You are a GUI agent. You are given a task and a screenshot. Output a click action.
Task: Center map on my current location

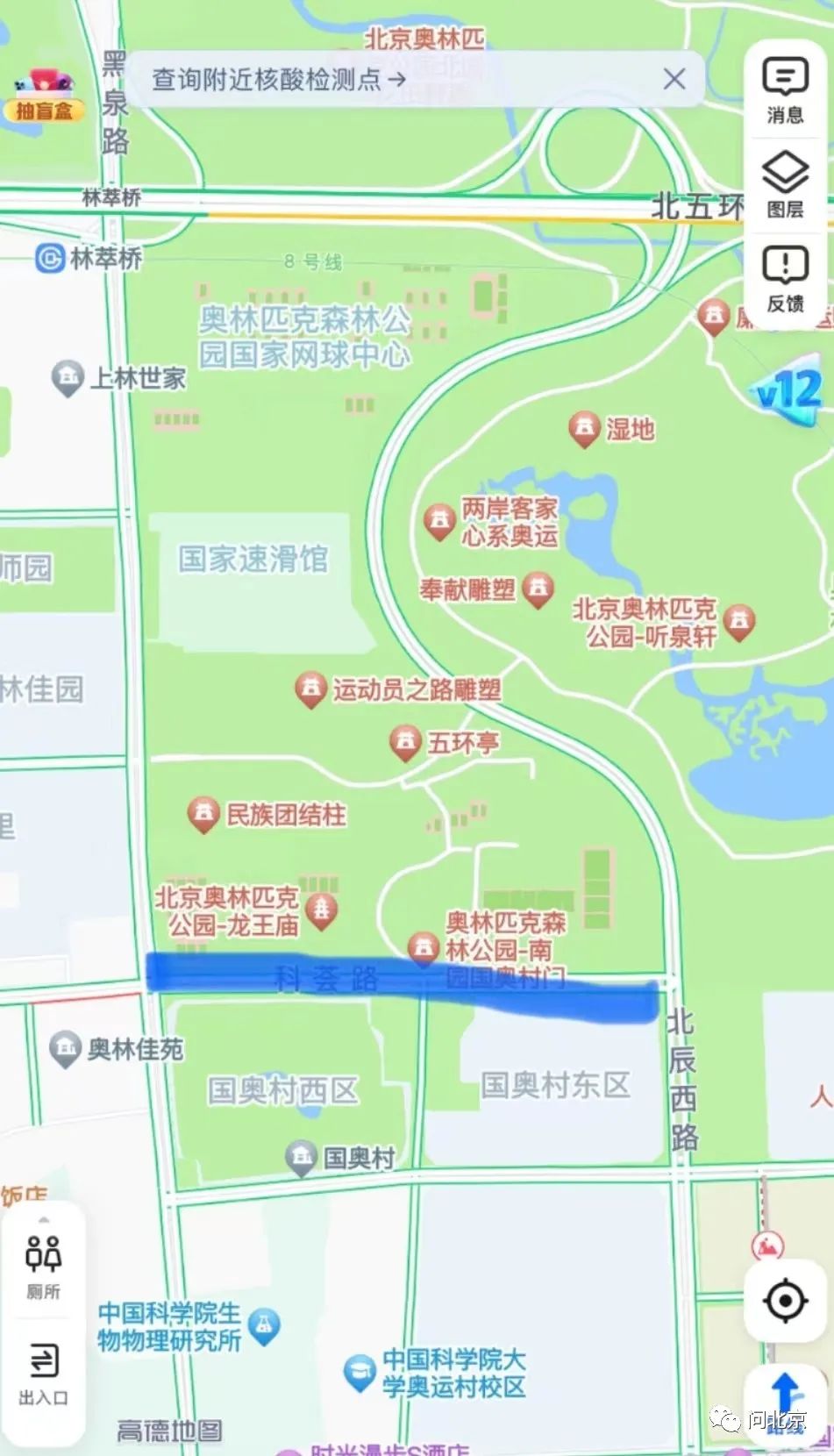point(785,1300)
